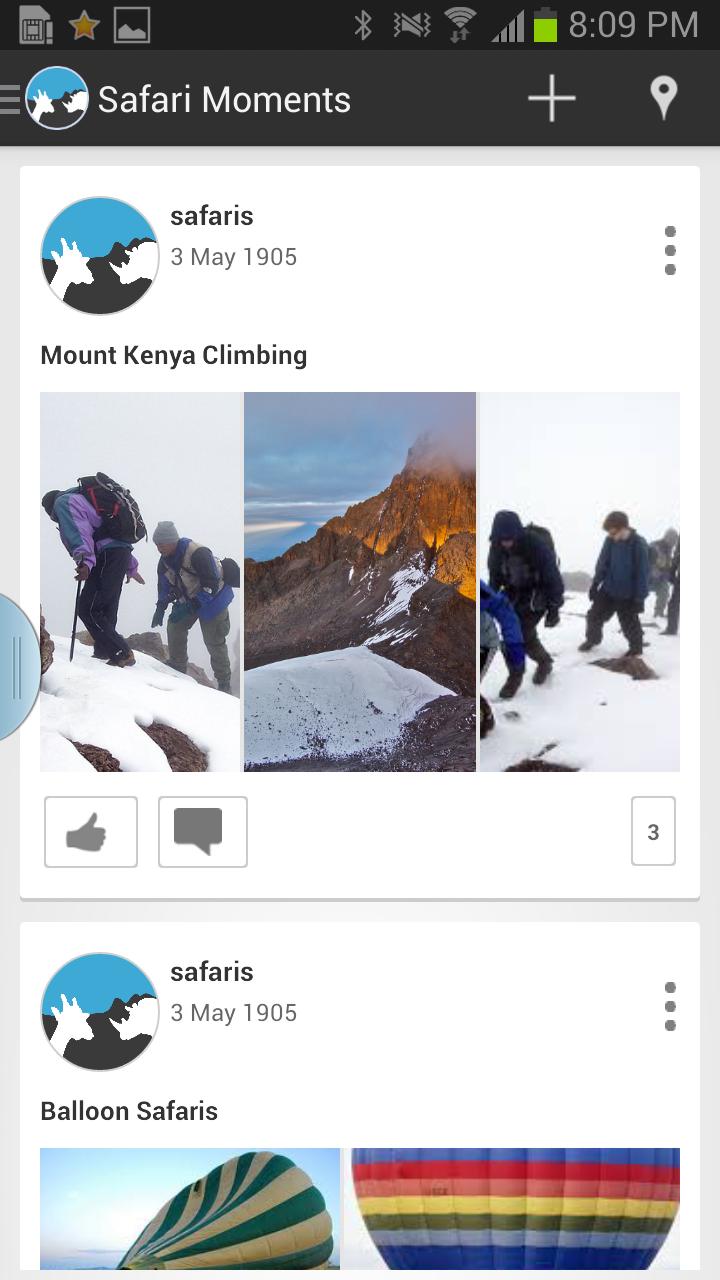This screenshot has width=720, height=1280.
Task: View the orange-lit mountain peak photo
Action: point(360,582)
